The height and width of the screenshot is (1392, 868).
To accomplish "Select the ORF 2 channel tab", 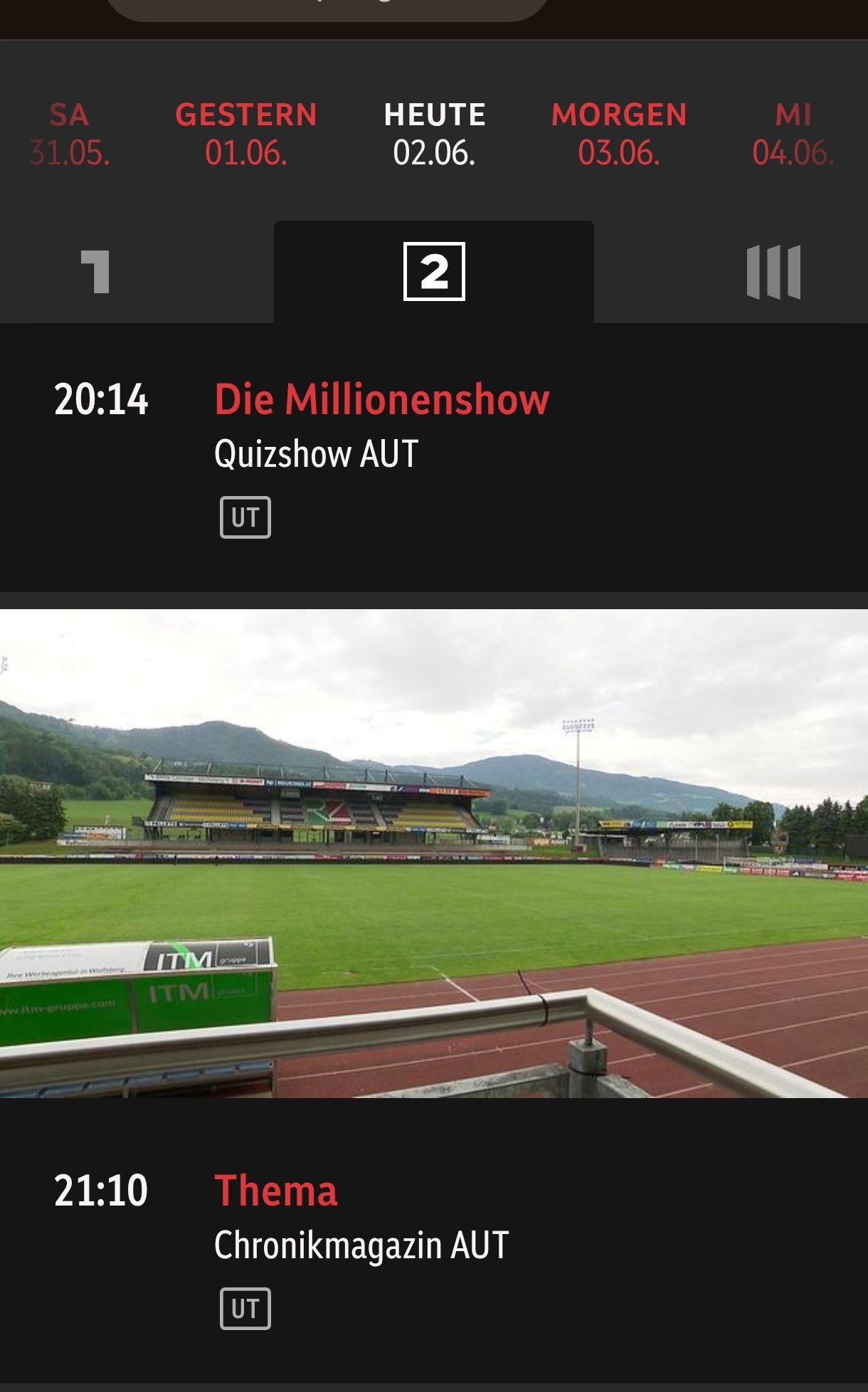I will 434,272.
